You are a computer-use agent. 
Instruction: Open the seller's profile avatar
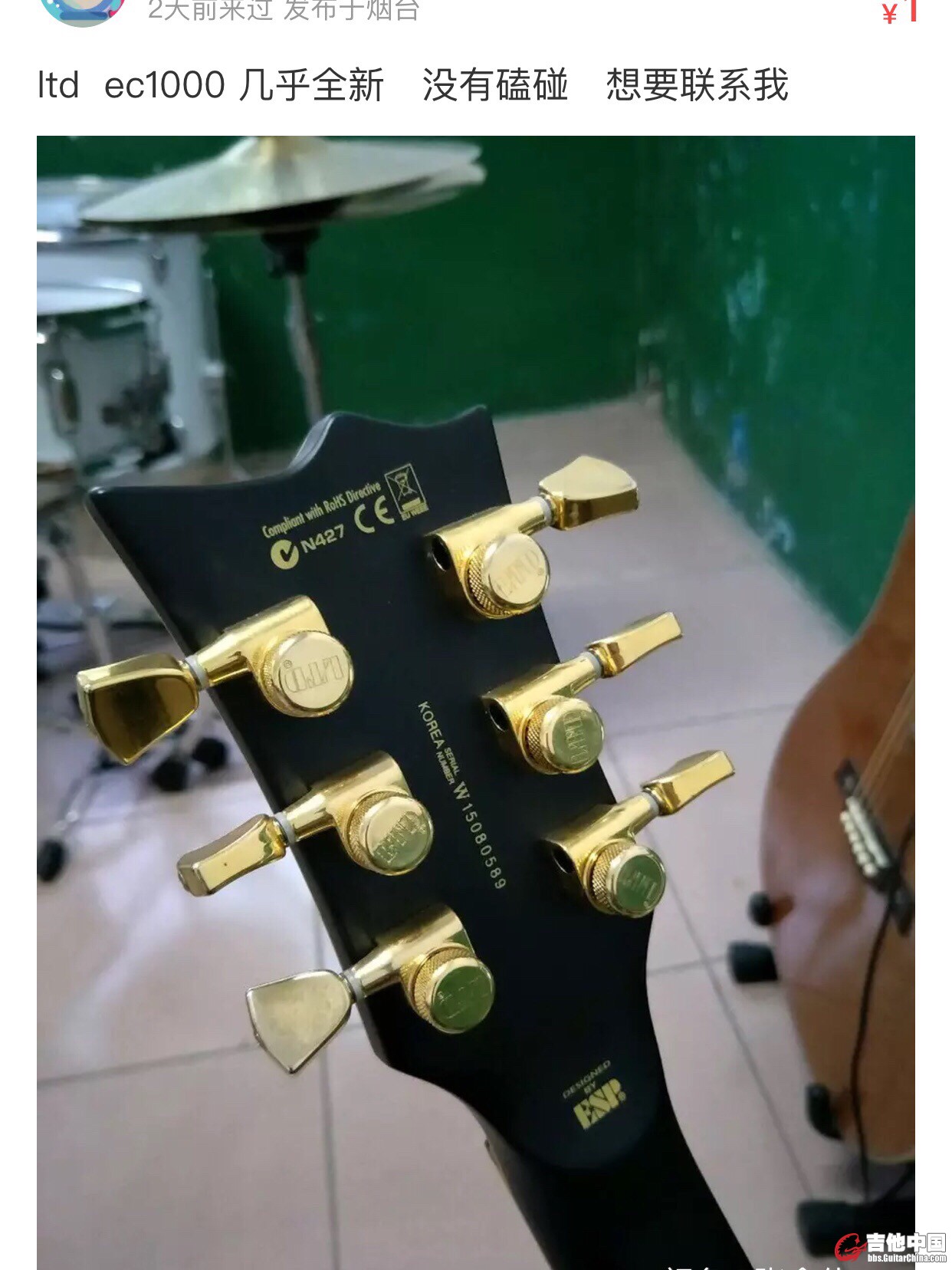tap(83, 9)
